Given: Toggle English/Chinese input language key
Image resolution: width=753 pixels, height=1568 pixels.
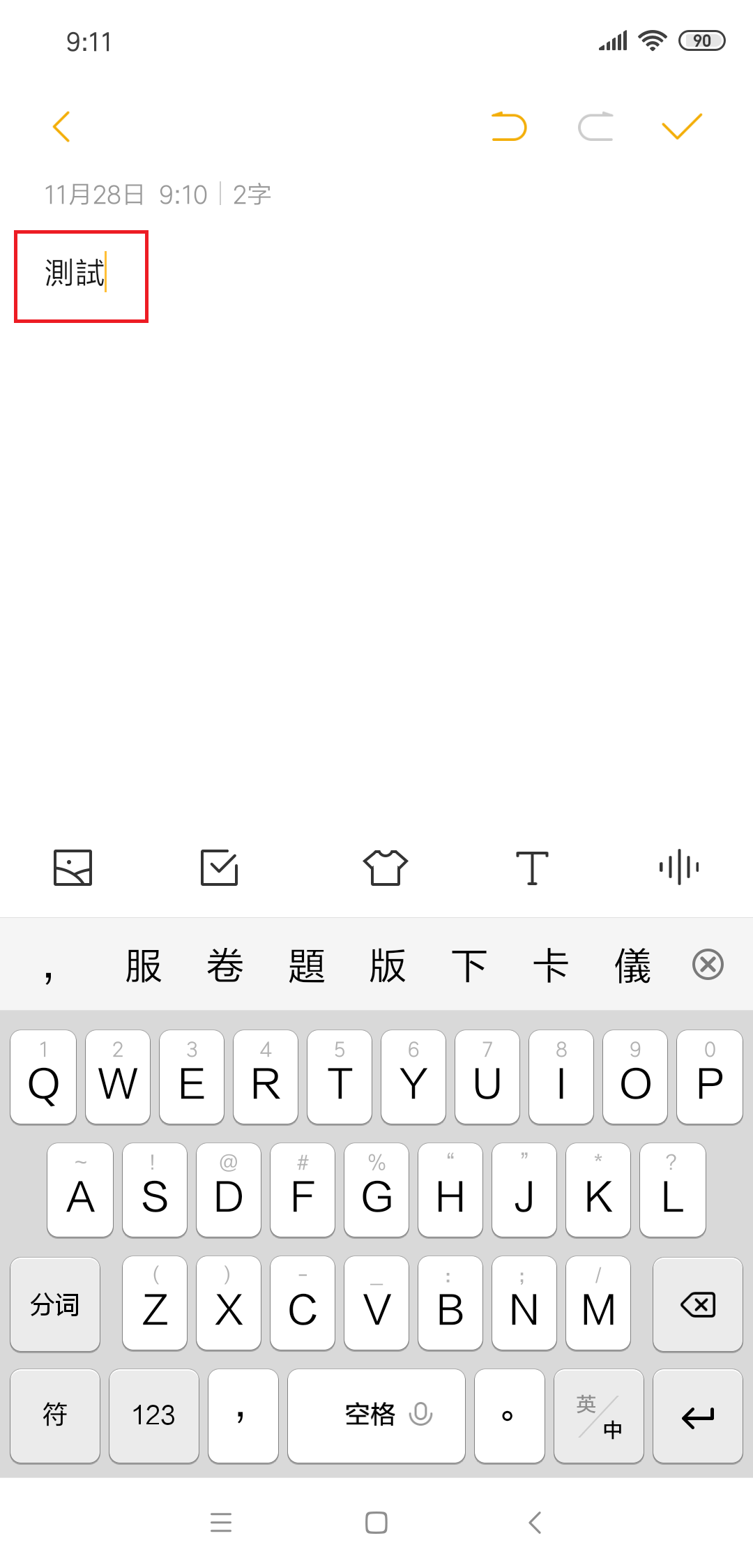Looking at the screenshot, I should pos(599,1416).
